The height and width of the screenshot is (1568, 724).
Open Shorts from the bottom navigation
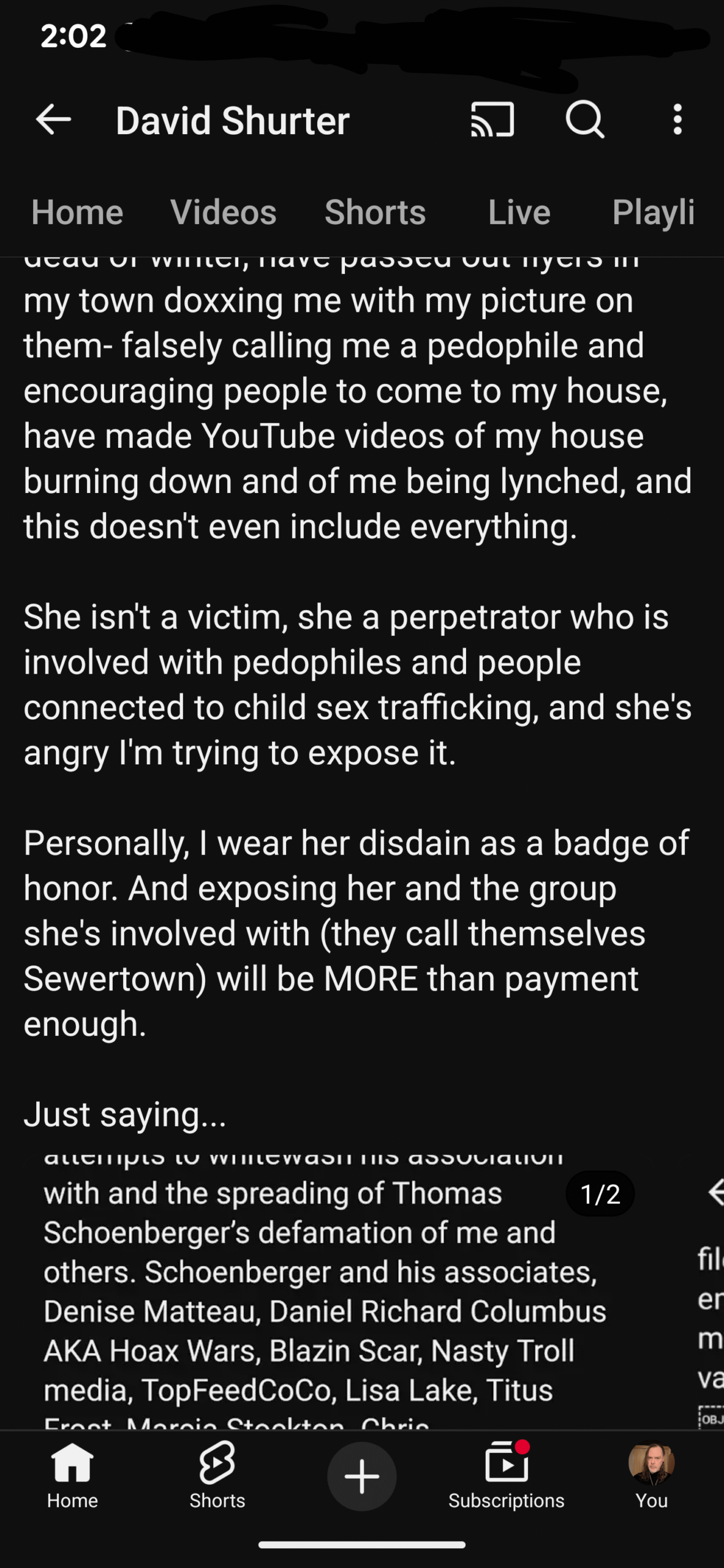[x=217, y=1476]
